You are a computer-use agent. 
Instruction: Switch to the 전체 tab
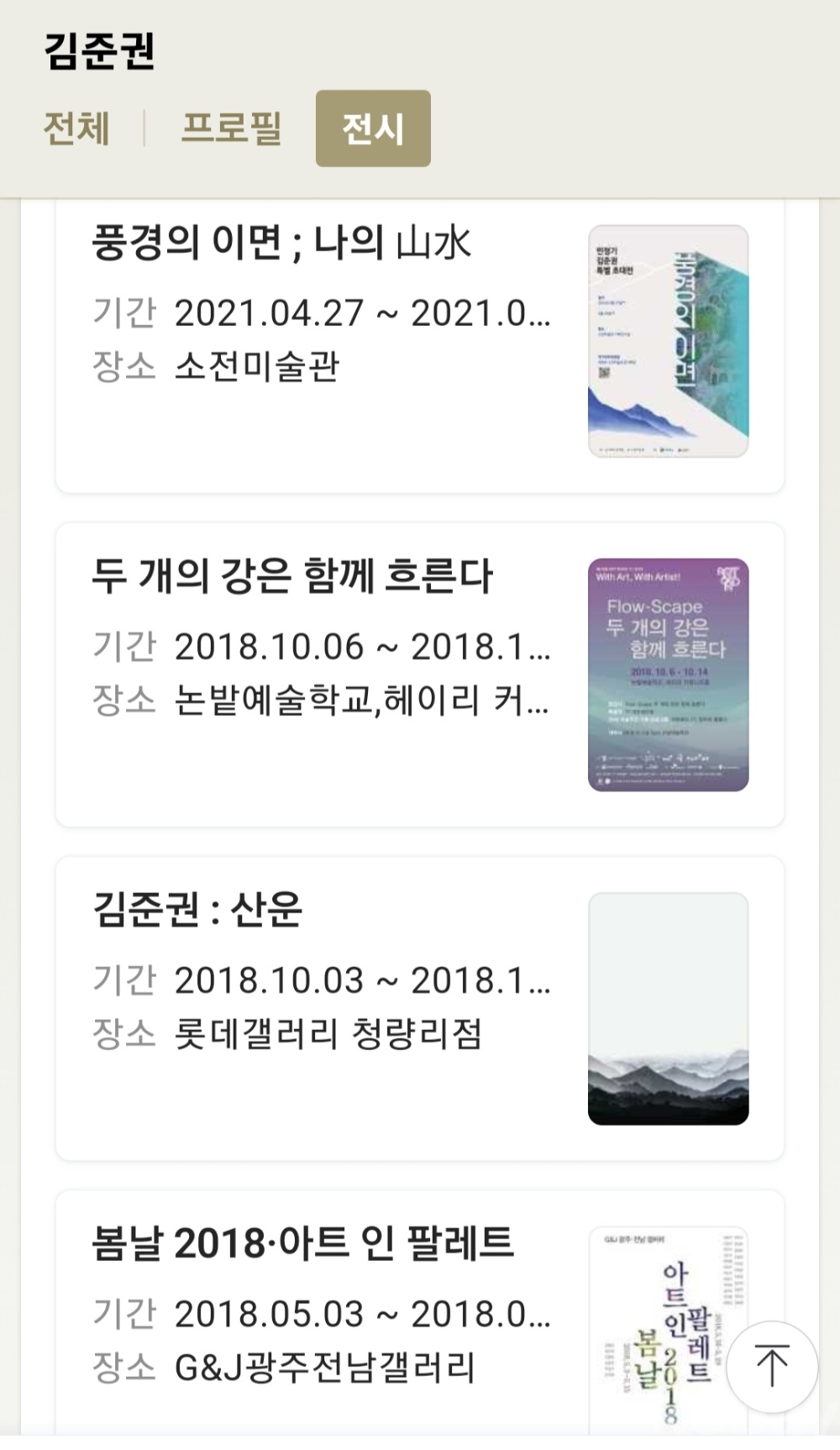(x=76, y=129)
